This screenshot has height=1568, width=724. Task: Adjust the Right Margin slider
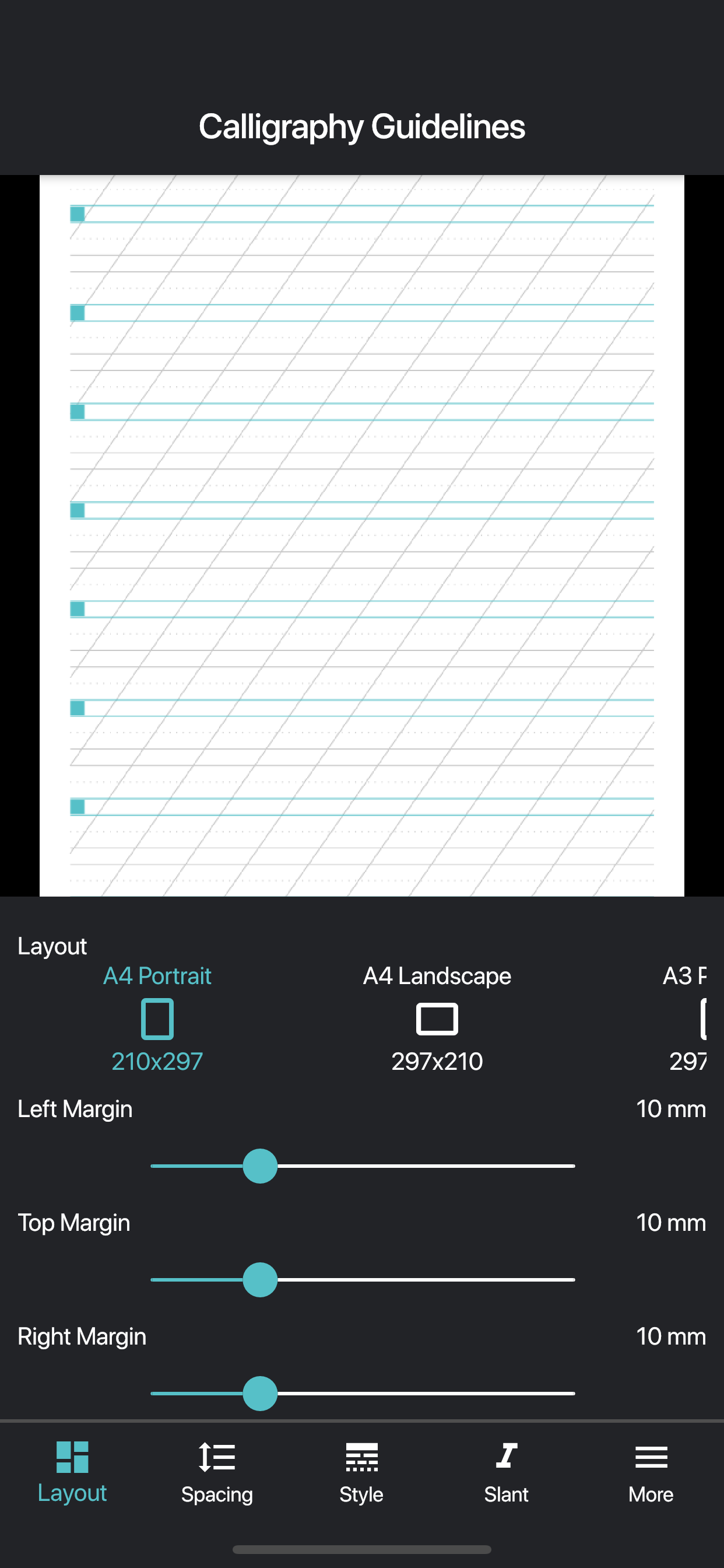[x=260, y=1392]
